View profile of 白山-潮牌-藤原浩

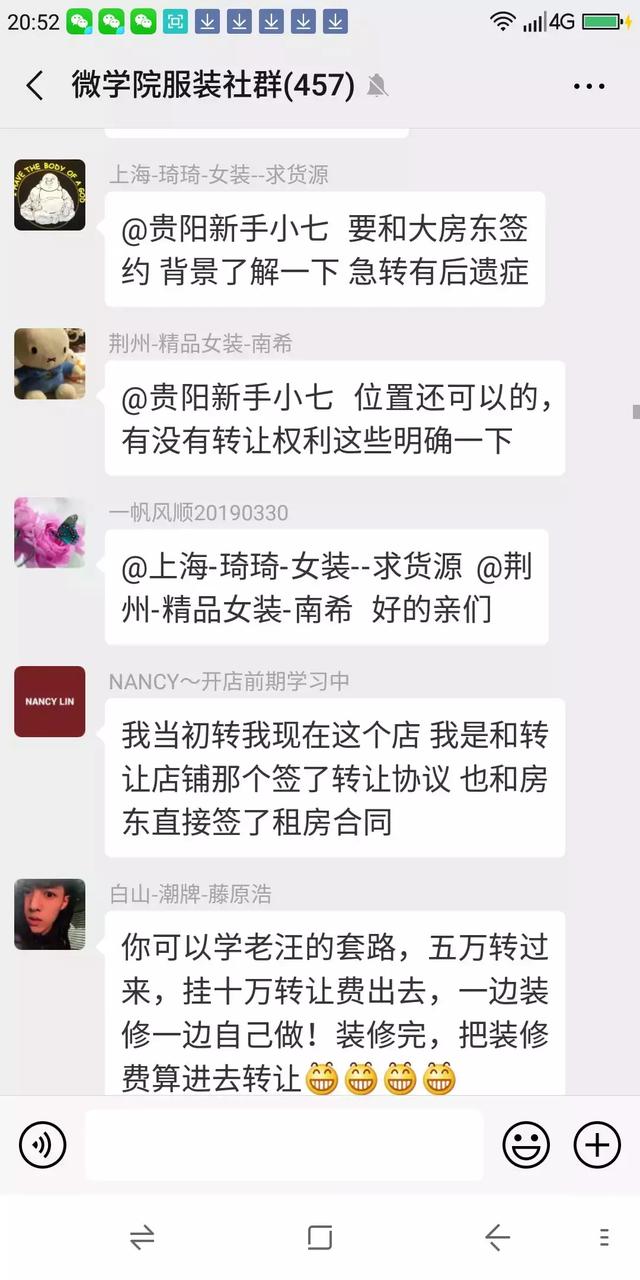pos(50,914)
